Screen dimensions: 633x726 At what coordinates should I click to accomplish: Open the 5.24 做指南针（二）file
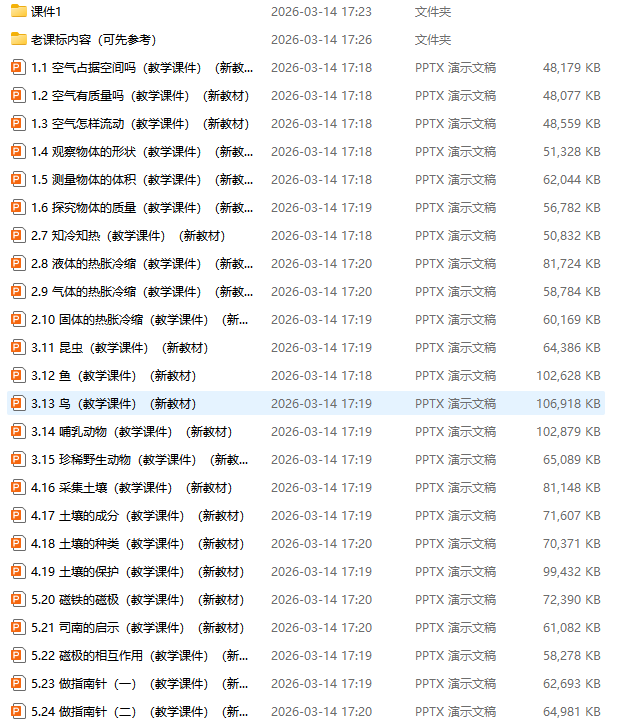point(140,712)
